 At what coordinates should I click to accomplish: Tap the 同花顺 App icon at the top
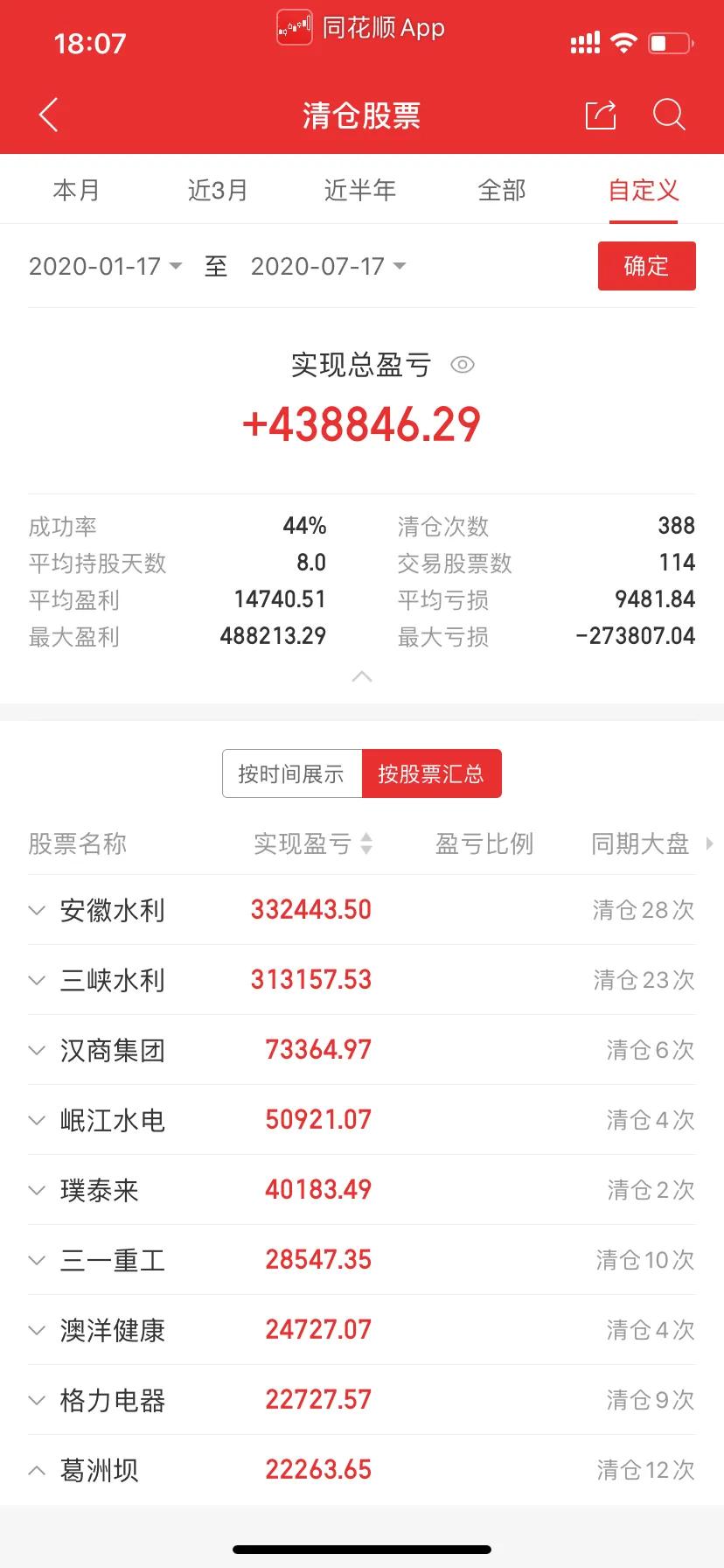(x=294, y=28)
